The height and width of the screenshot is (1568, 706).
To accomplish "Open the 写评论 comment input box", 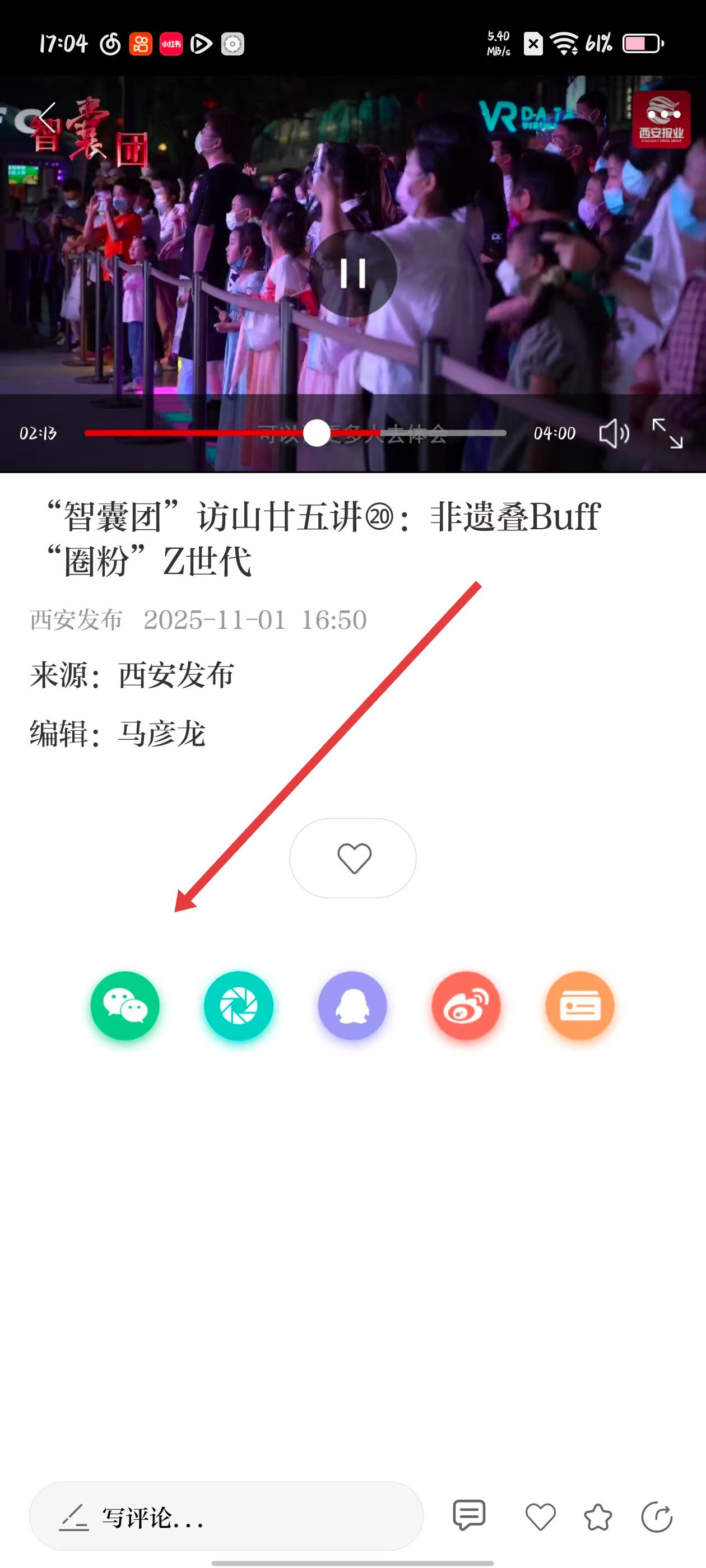I will (225, 1518).
